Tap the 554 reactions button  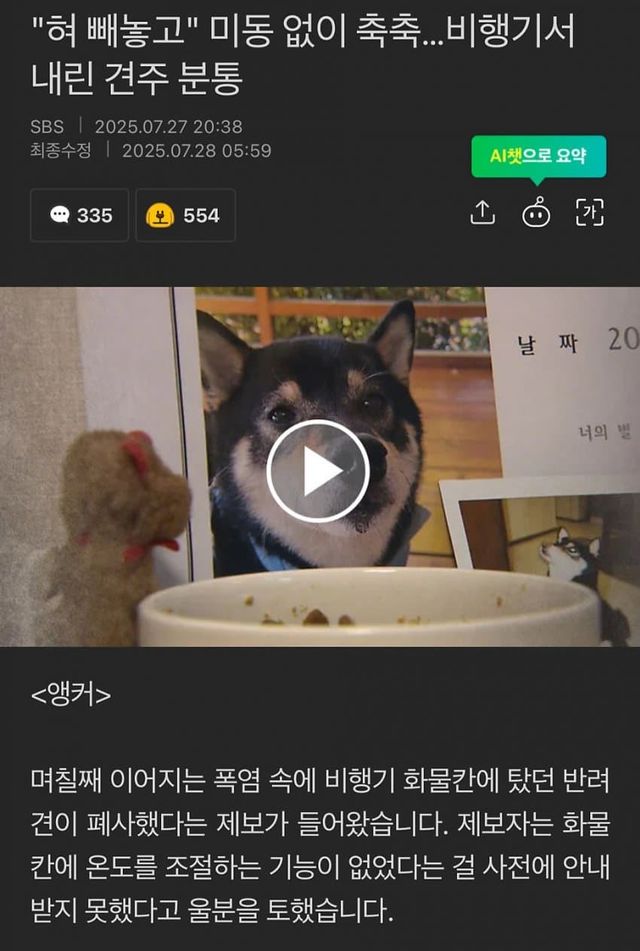186,215
